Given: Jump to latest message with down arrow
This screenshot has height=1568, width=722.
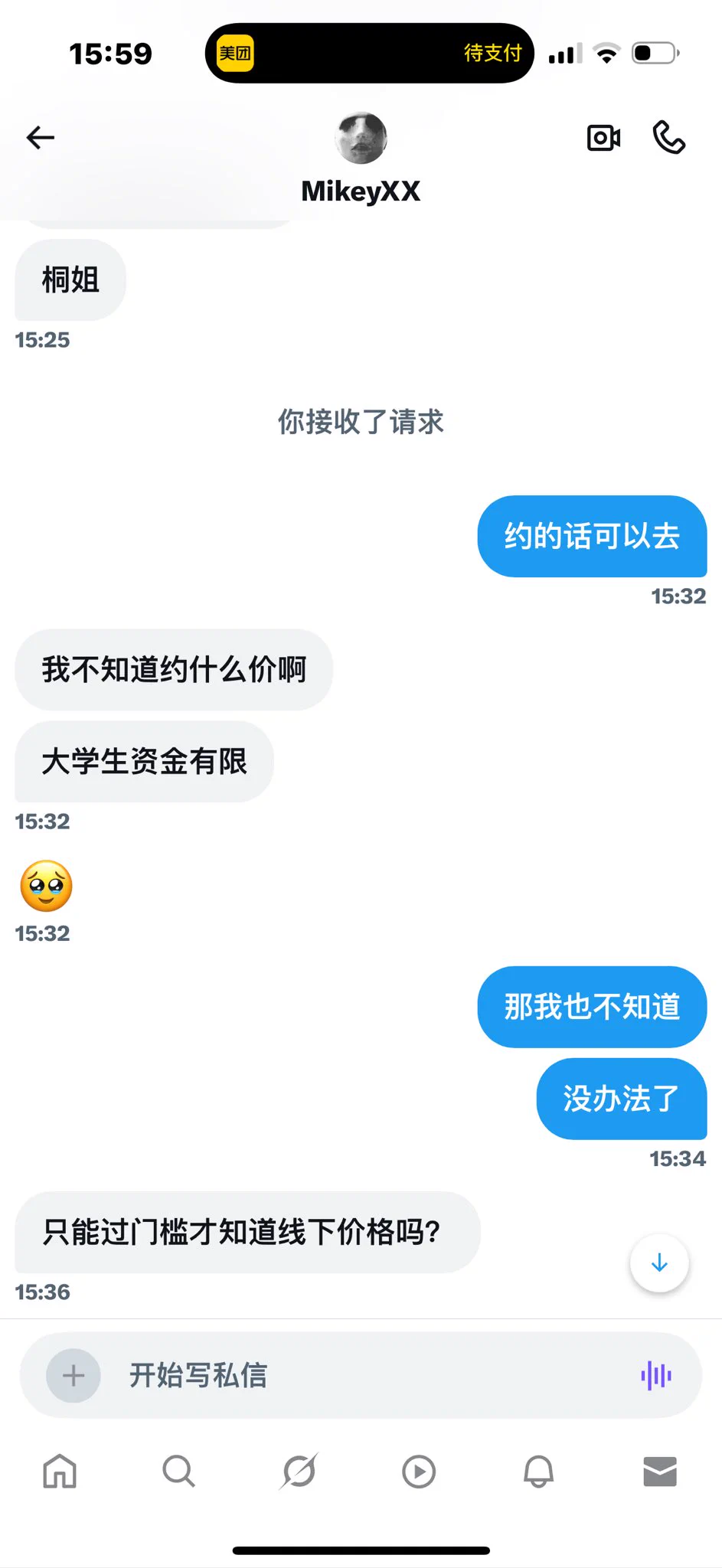Looking at the screenshot, I should (x=659, y=1263).
